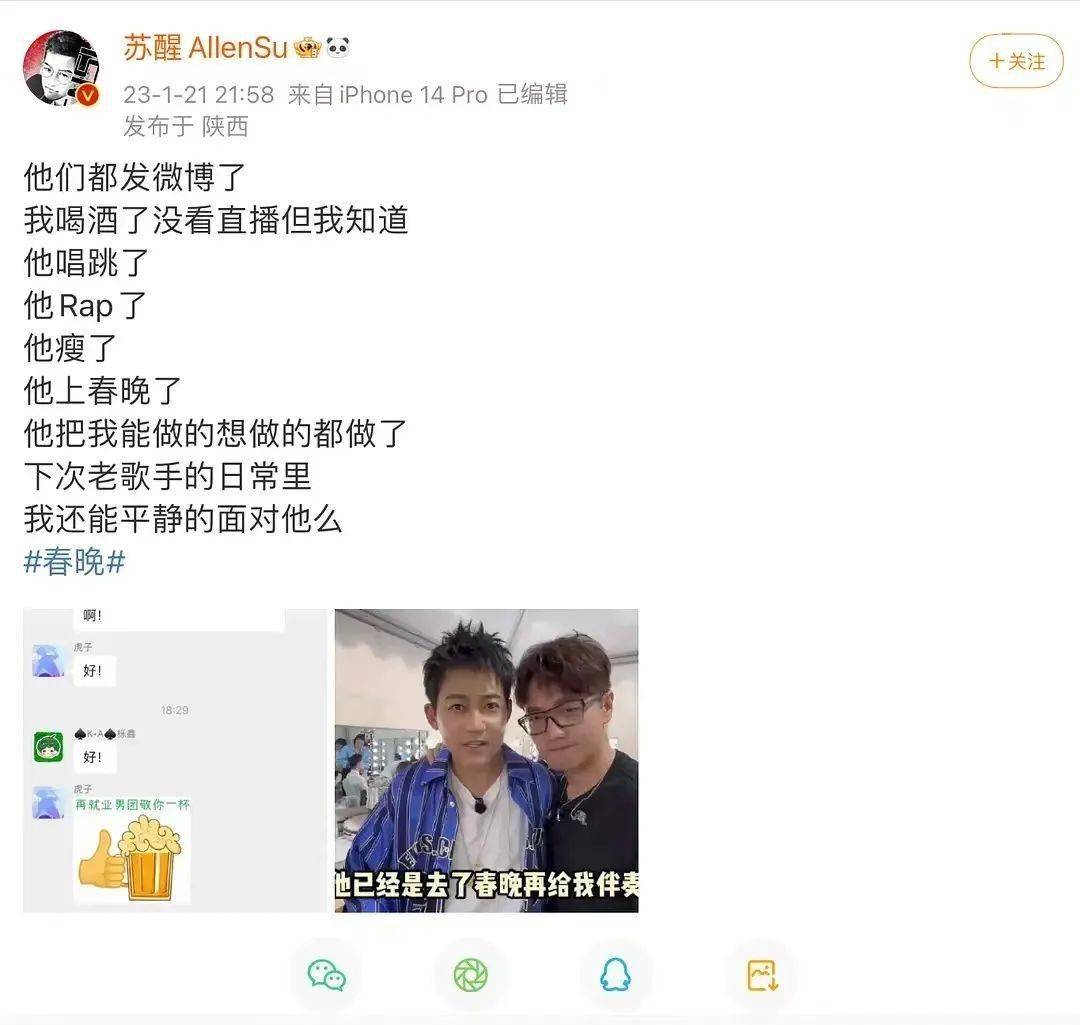Viewport: 1080px width, 1025px height.
Task: Share this post to WeChat
Action: click(326, 974)
